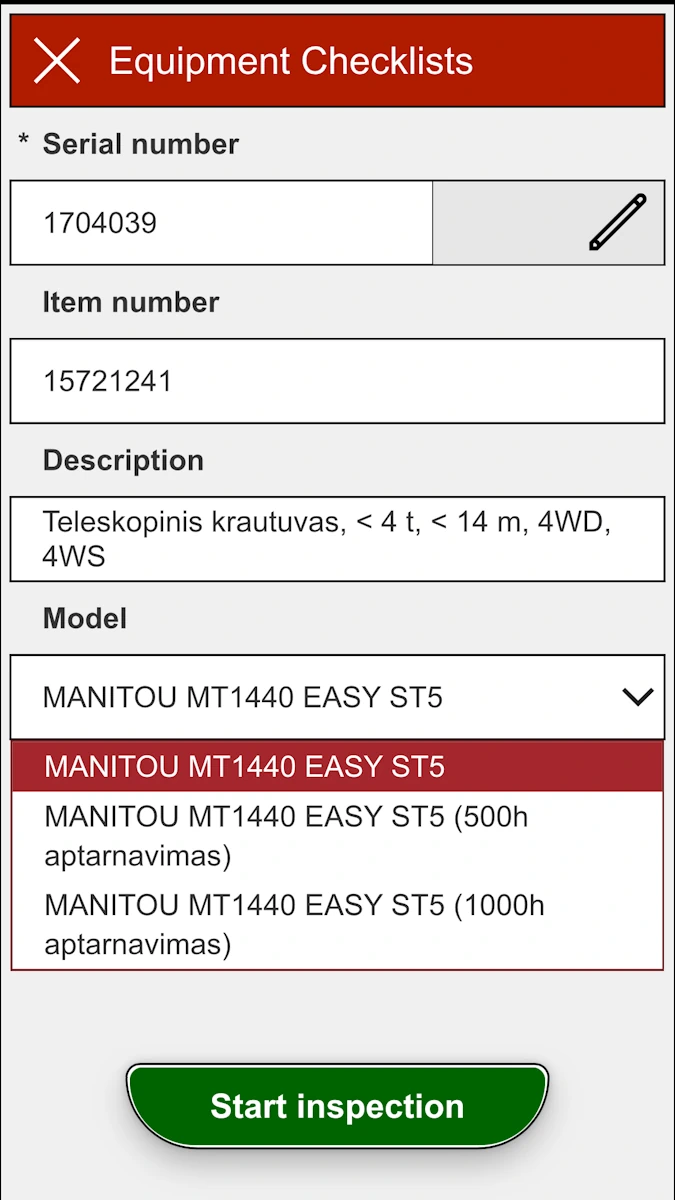Collapse the Model dropdown
This screenshot has height=1200, width=675.
pos(637,697)
